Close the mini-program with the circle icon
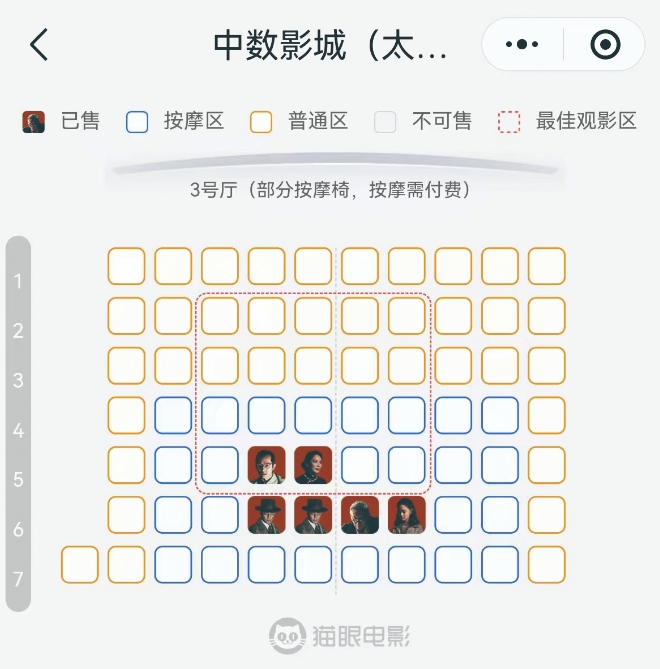Image resolution: width=660 pixels, height=669 pixels. point(604,45)
